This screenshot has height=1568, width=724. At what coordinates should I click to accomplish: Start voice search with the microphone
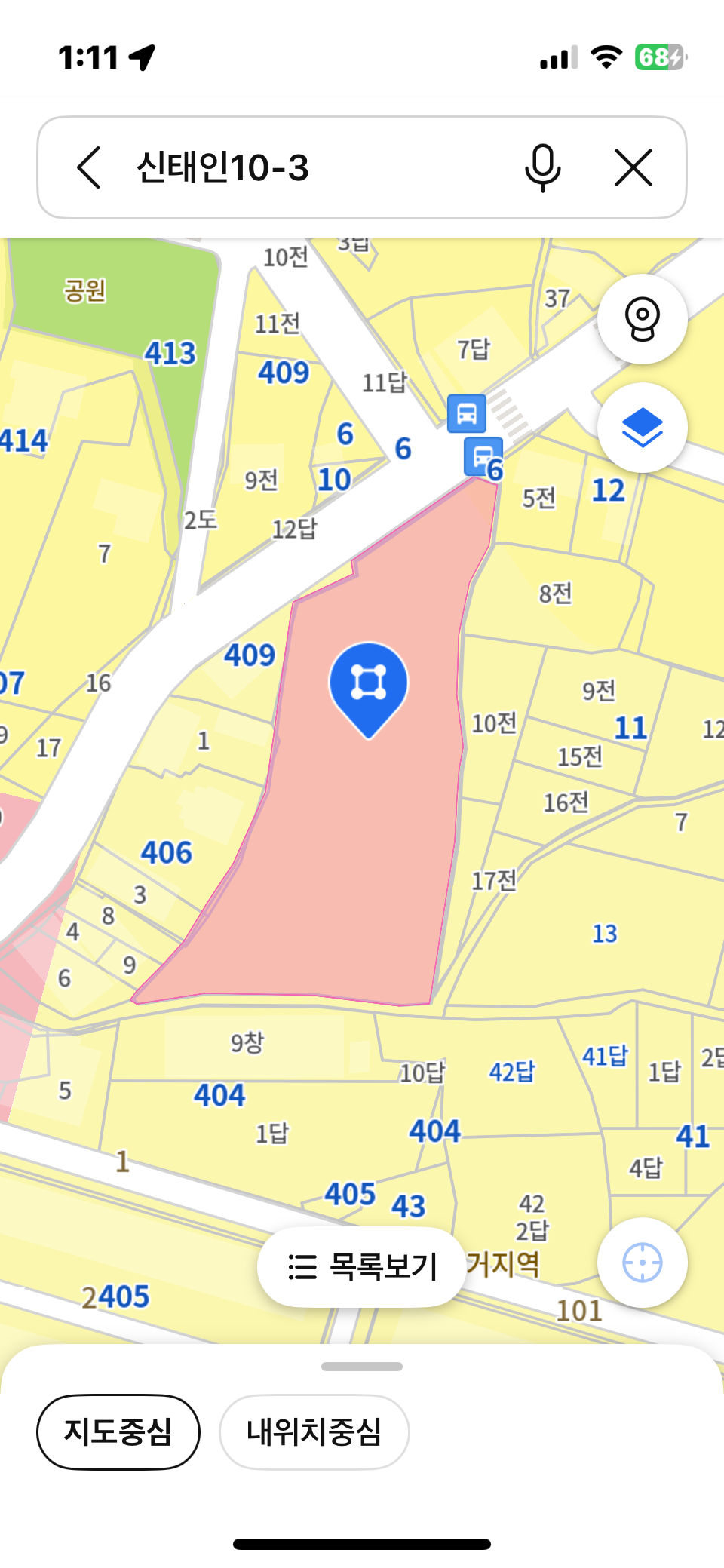(542, 167)
